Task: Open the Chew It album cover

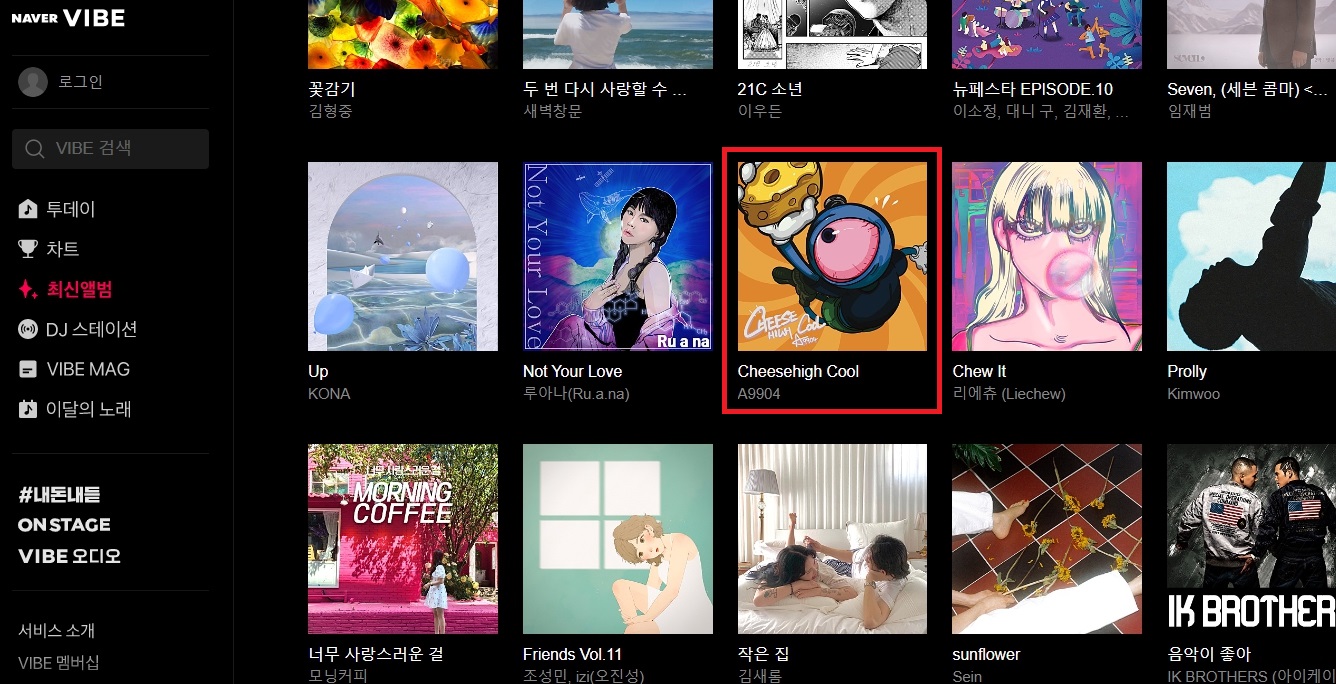Action: (1047, 257)
